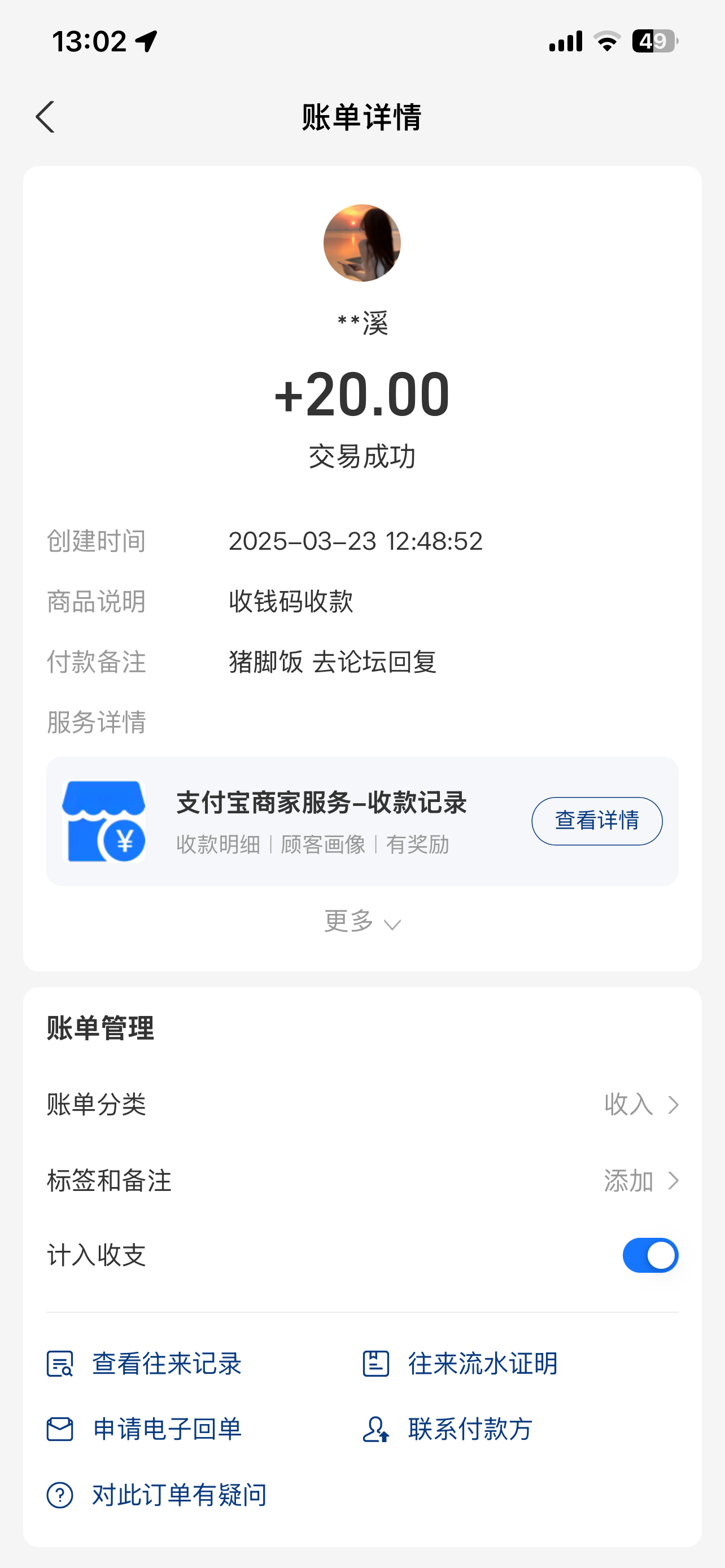Image resolution: width=725 pixels, height=1568 pixels.
Task: Go back from the 账单详情 page
Action: 46,117
